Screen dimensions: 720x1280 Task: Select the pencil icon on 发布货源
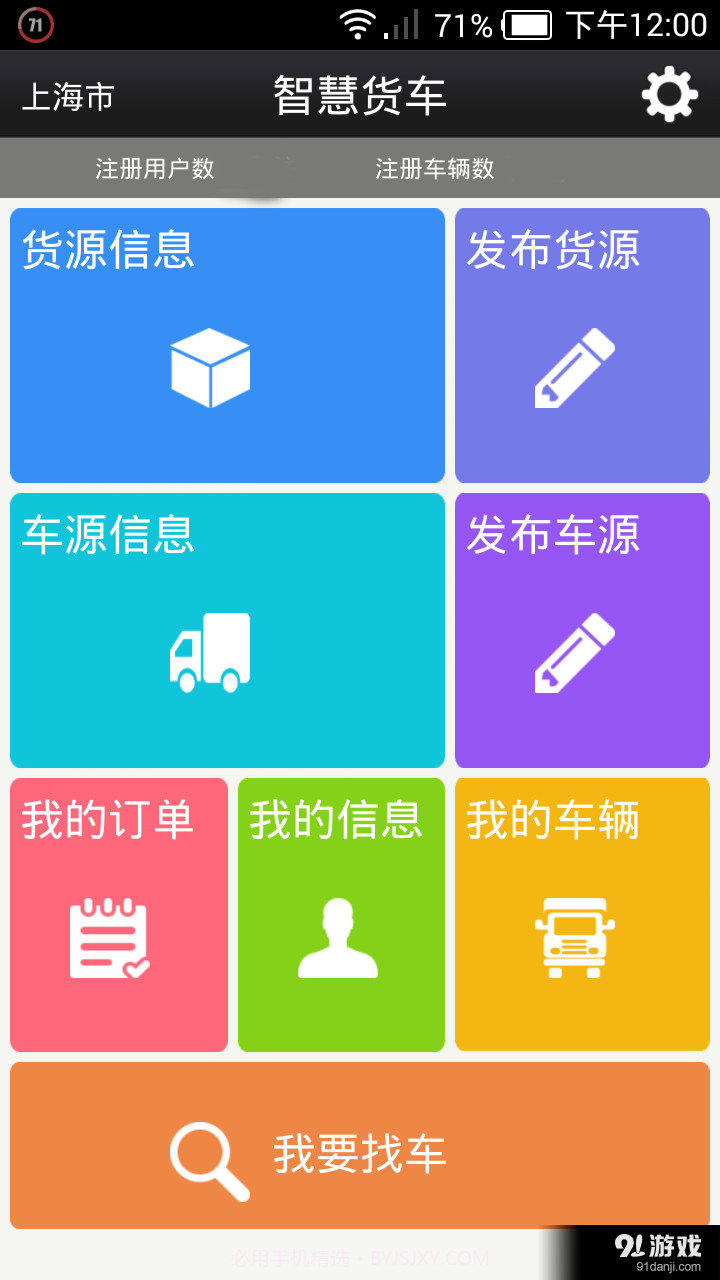pos(573,367)
